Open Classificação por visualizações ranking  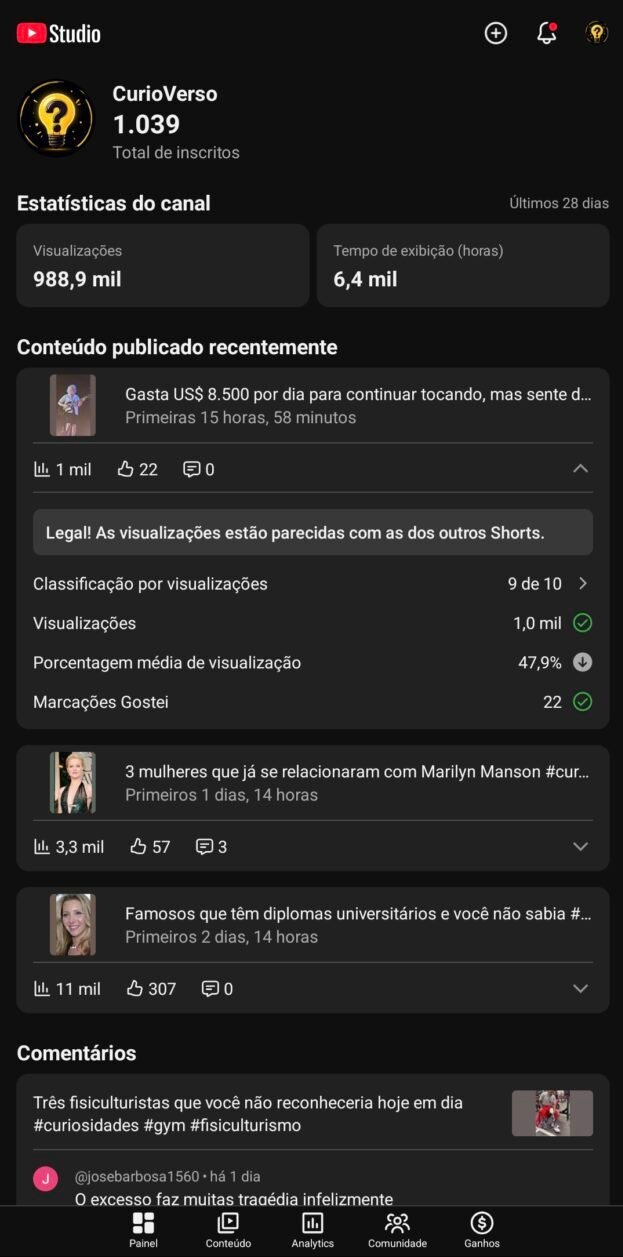313,583
